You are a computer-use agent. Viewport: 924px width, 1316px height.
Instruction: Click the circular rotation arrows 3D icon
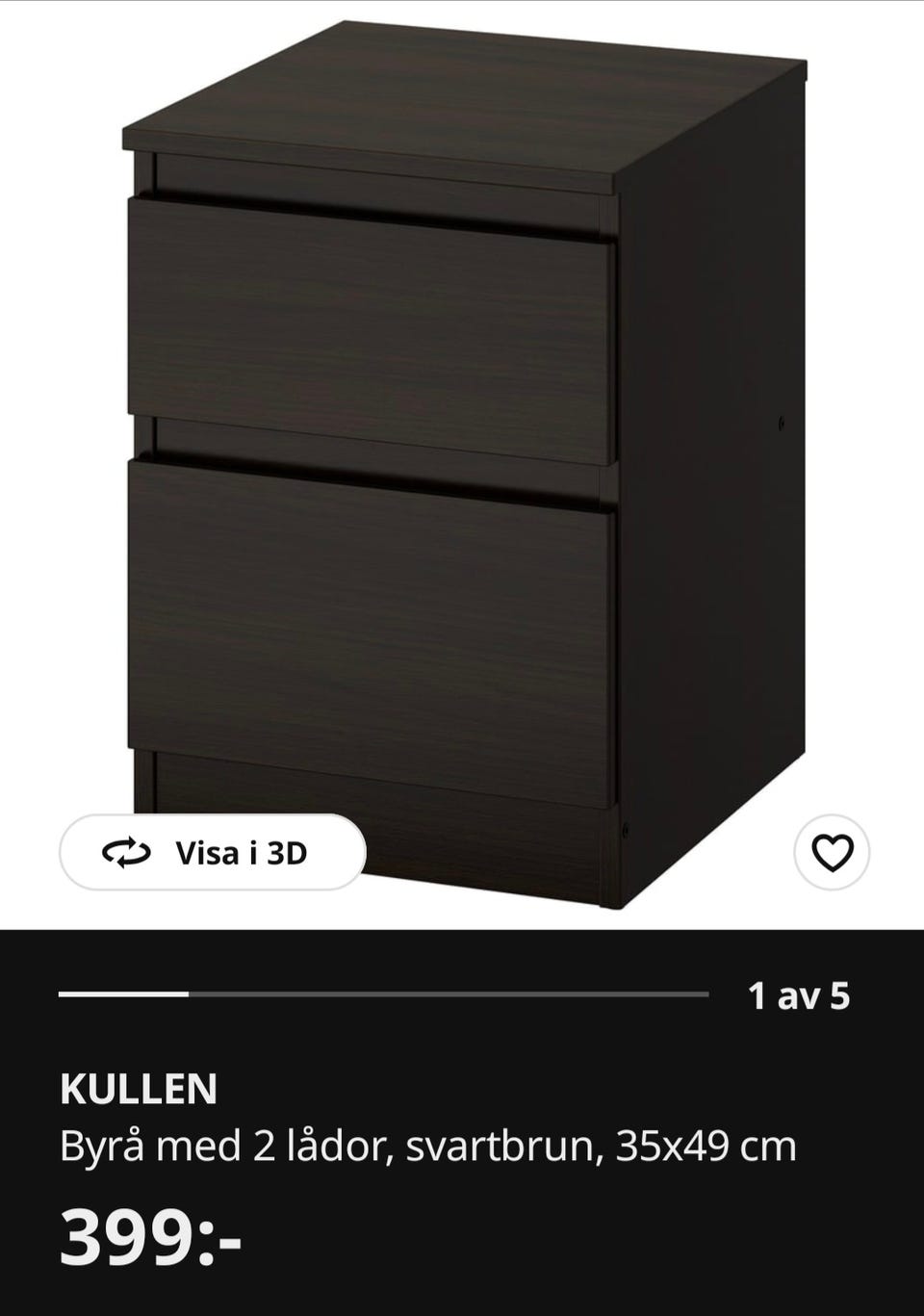coord(125,853)
